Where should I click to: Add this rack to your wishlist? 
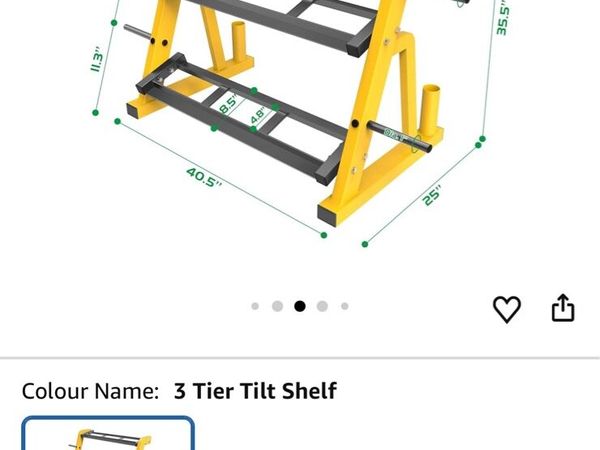point(507,309)
